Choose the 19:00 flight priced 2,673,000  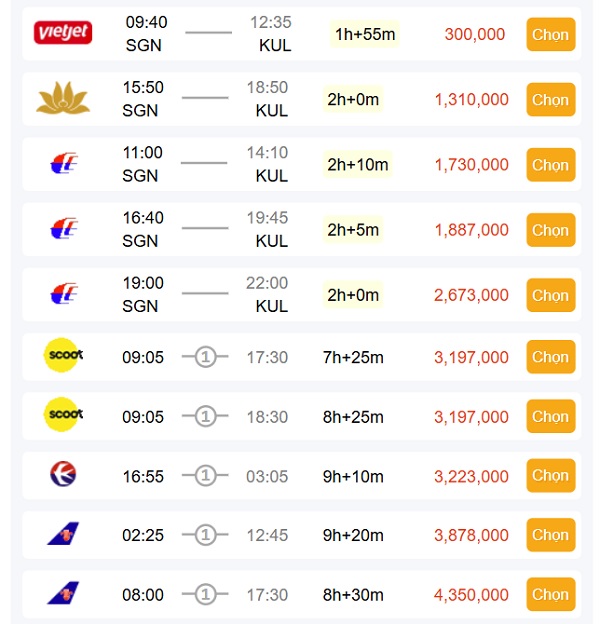click(550, 295)
